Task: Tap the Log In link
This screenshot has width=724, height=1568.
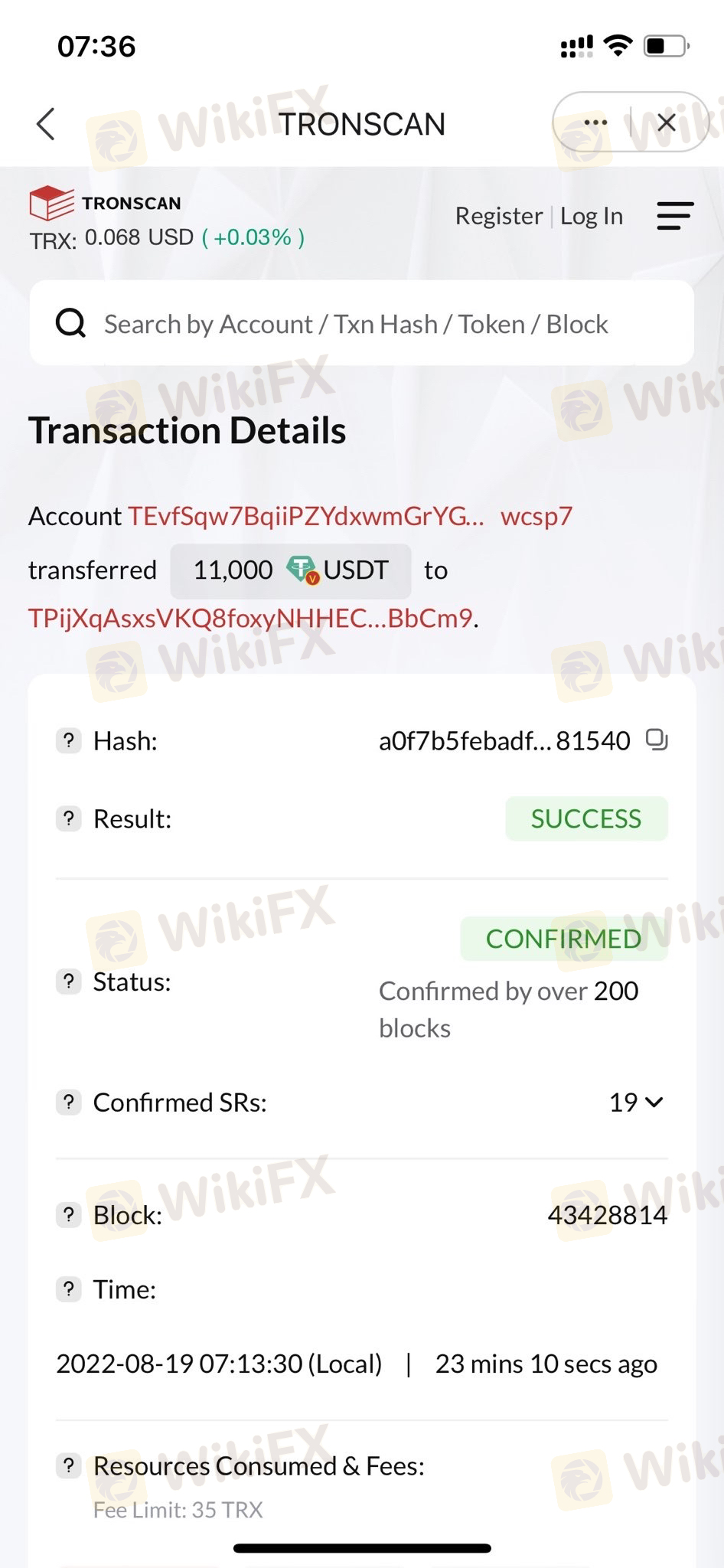Action: 592,216
